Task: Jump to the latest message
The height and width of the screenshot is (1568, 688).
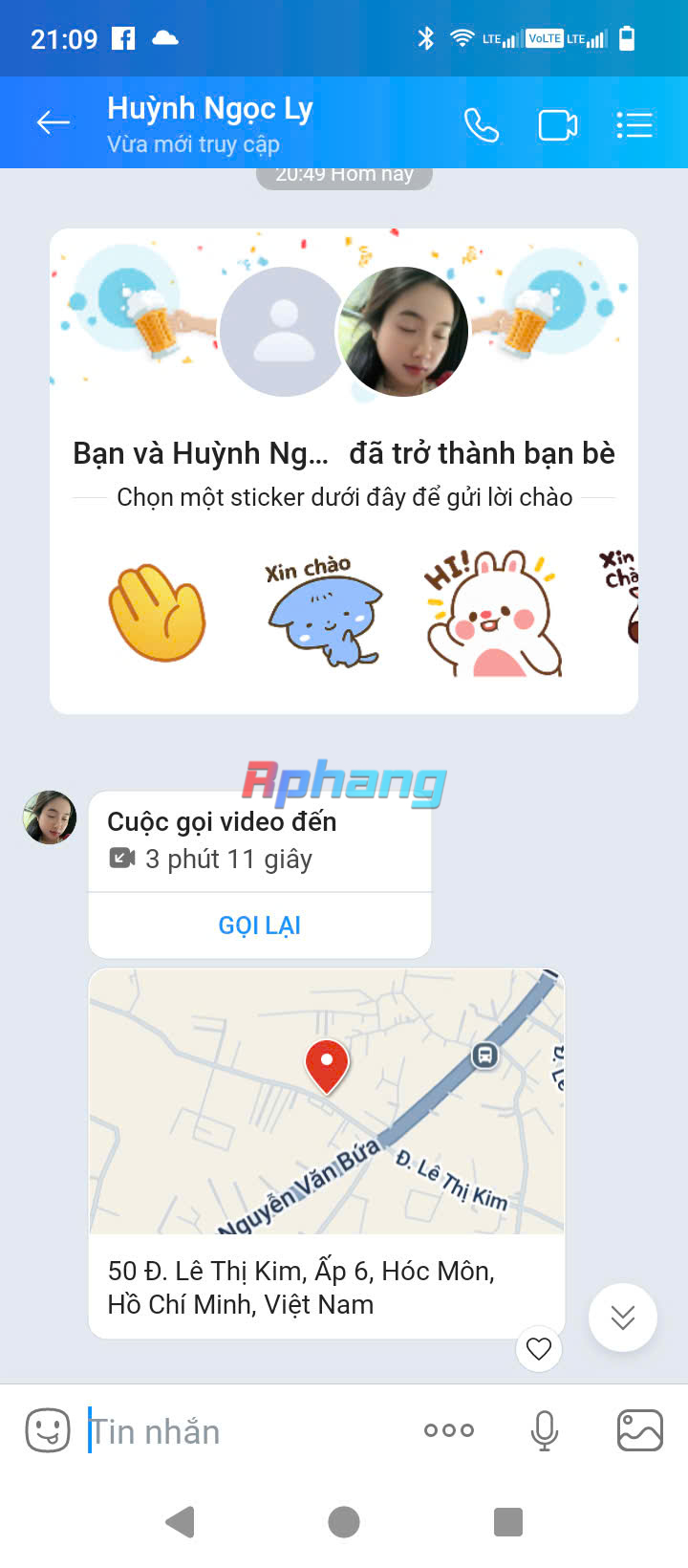Action: tap(623, 1318)
